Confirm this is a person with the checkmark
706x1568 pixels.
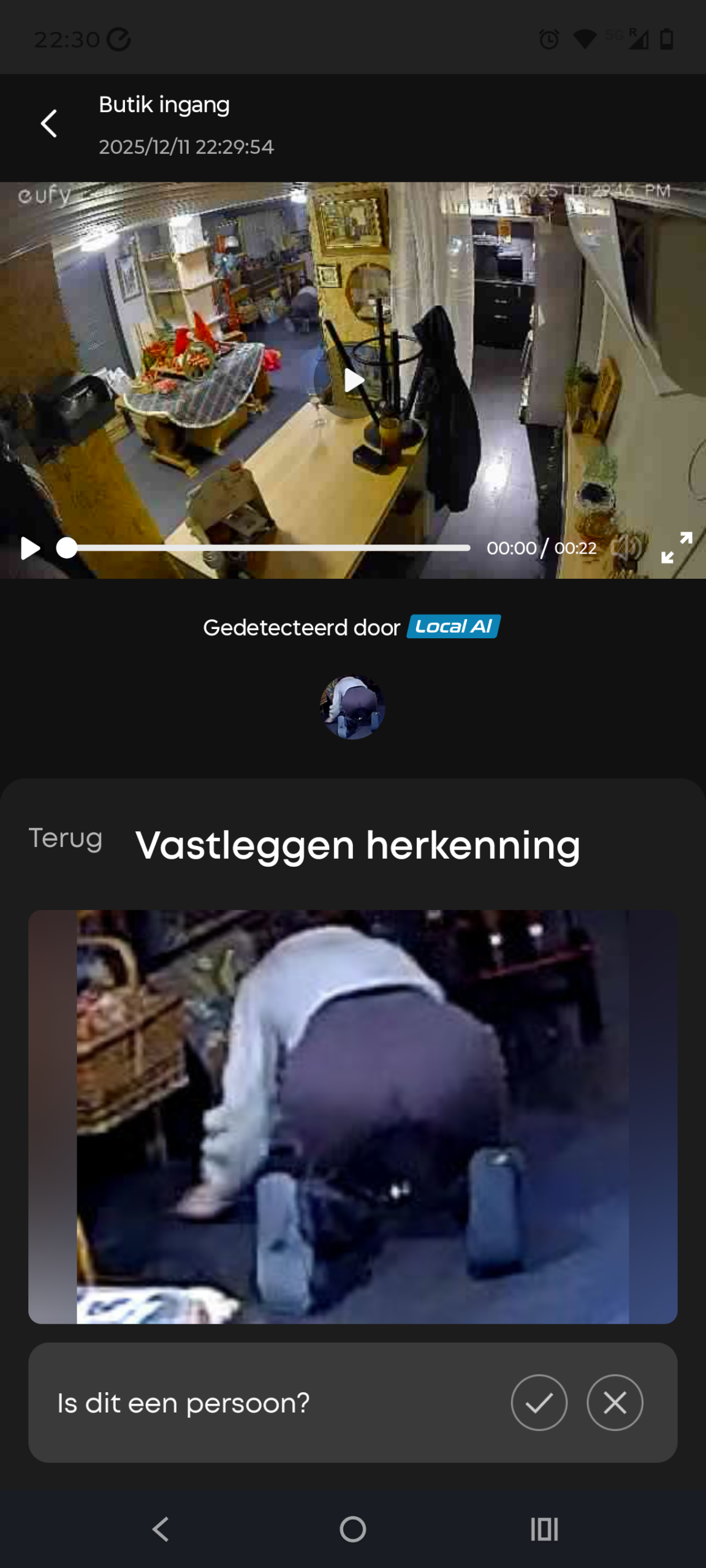pyautogui.click(x=539, y=1403)
